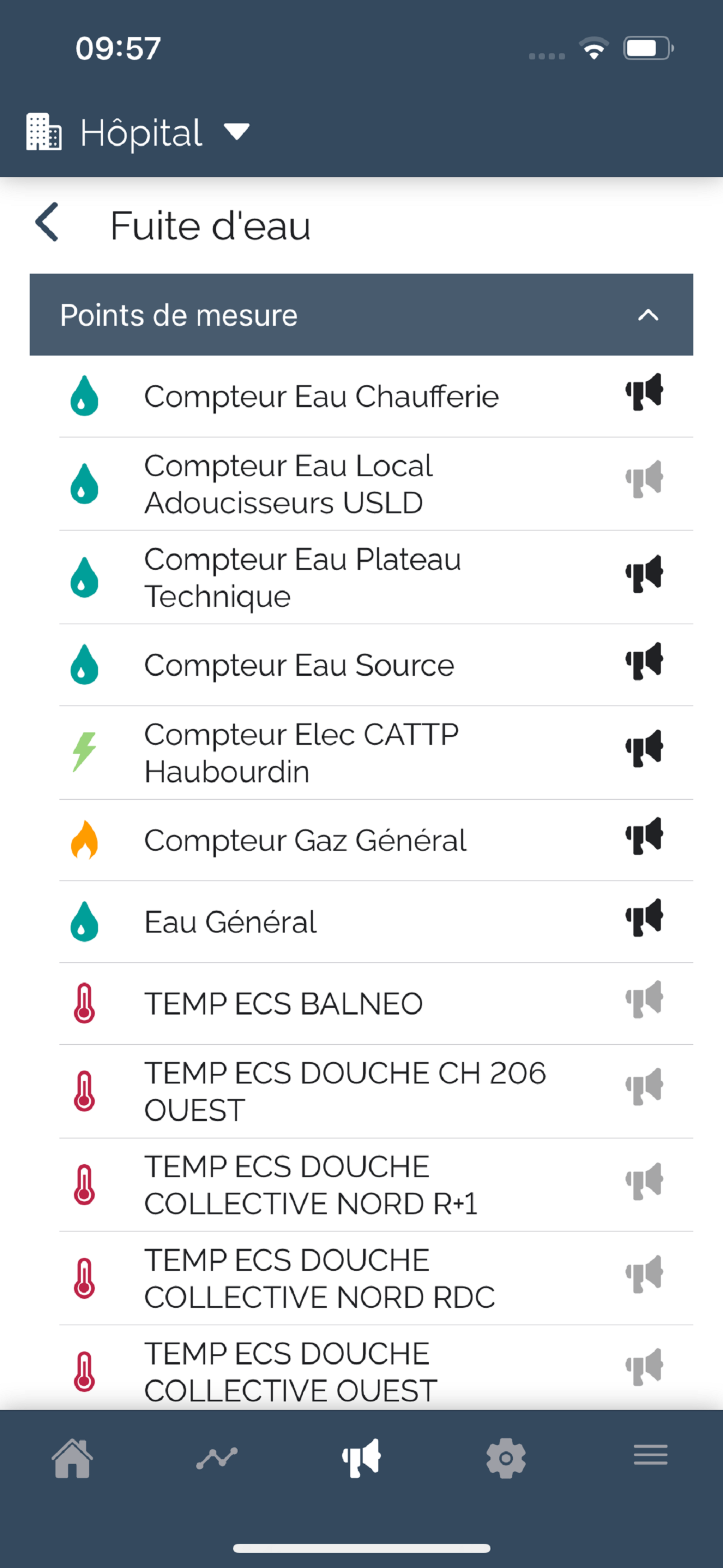Open the Hôpital site dropdown

(138, 132)
